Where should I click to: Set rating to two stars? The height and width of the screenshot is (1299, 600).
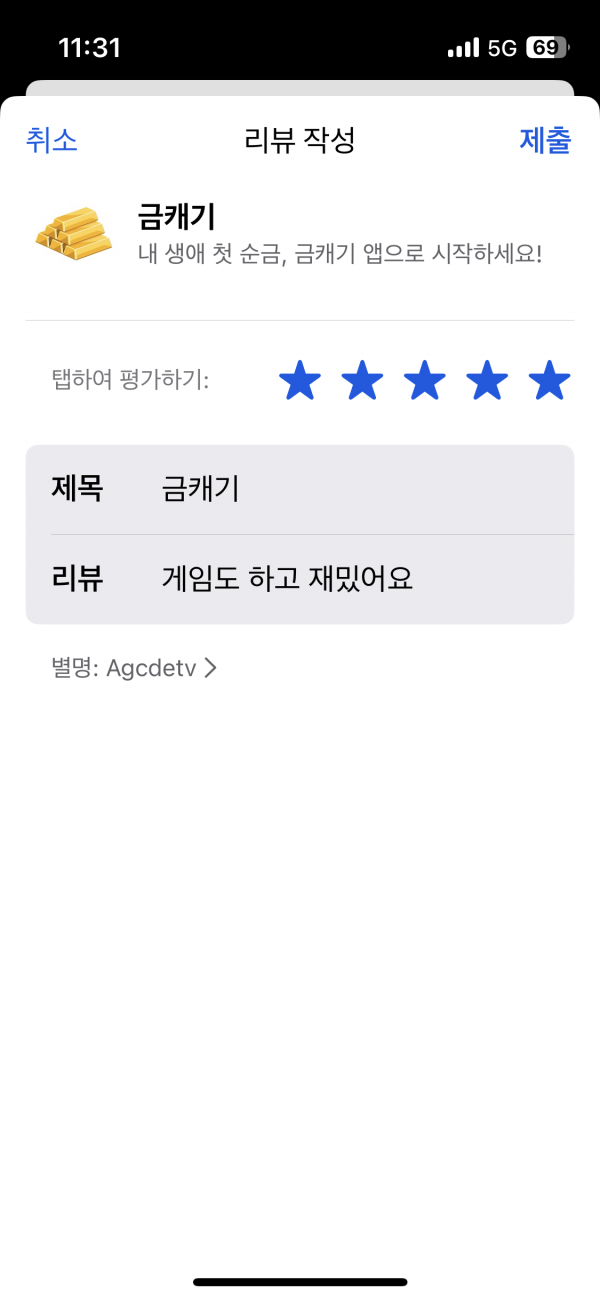(362, 381)
